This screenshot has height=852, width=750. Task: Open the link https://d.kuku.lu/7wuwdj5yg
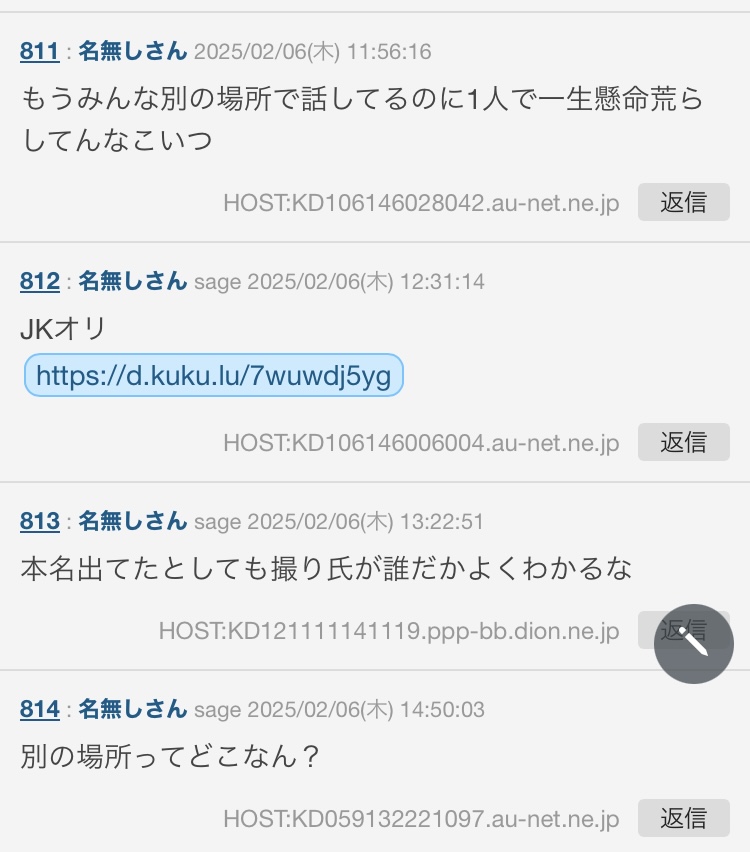(x=213, y=374)
